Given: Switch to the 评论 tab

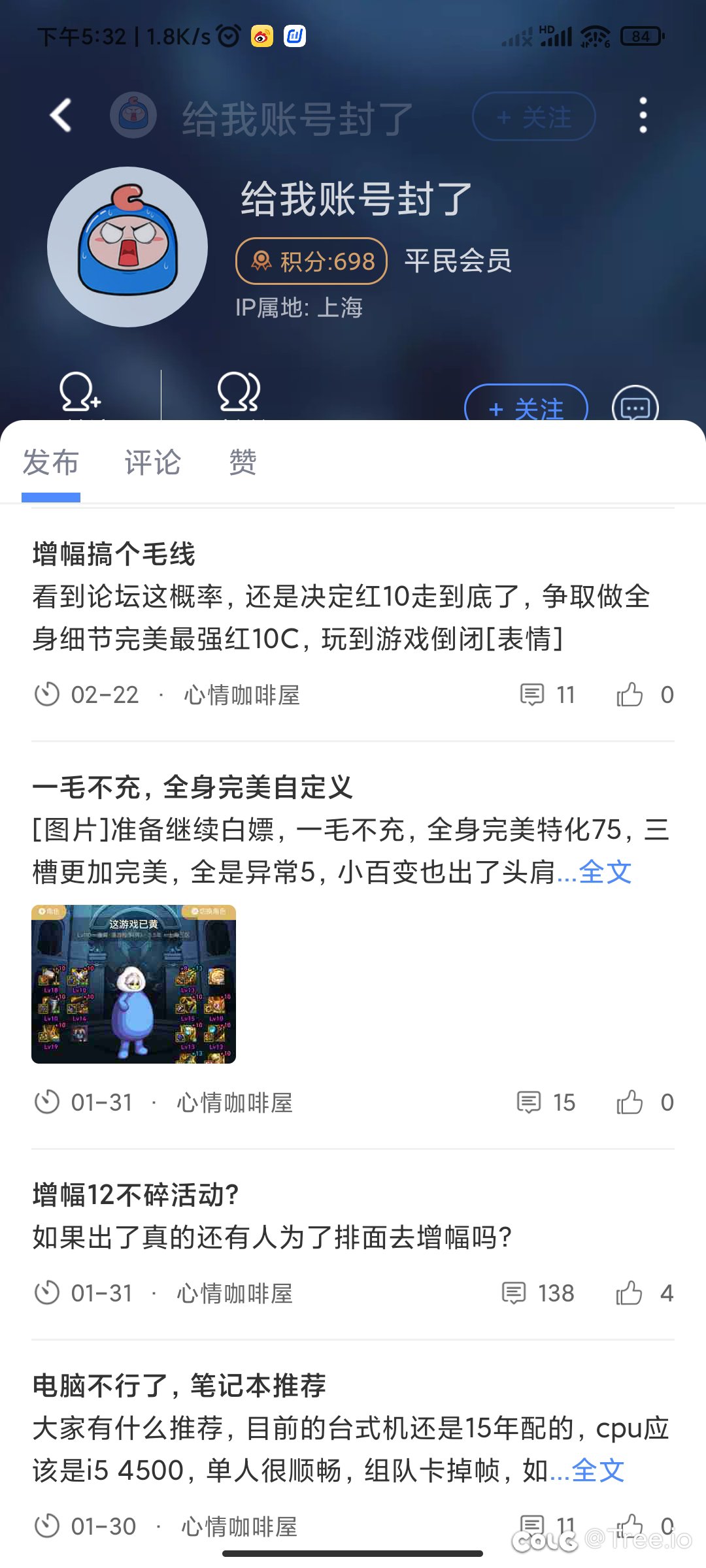Looking at the screenshot, I should [152, 462].
